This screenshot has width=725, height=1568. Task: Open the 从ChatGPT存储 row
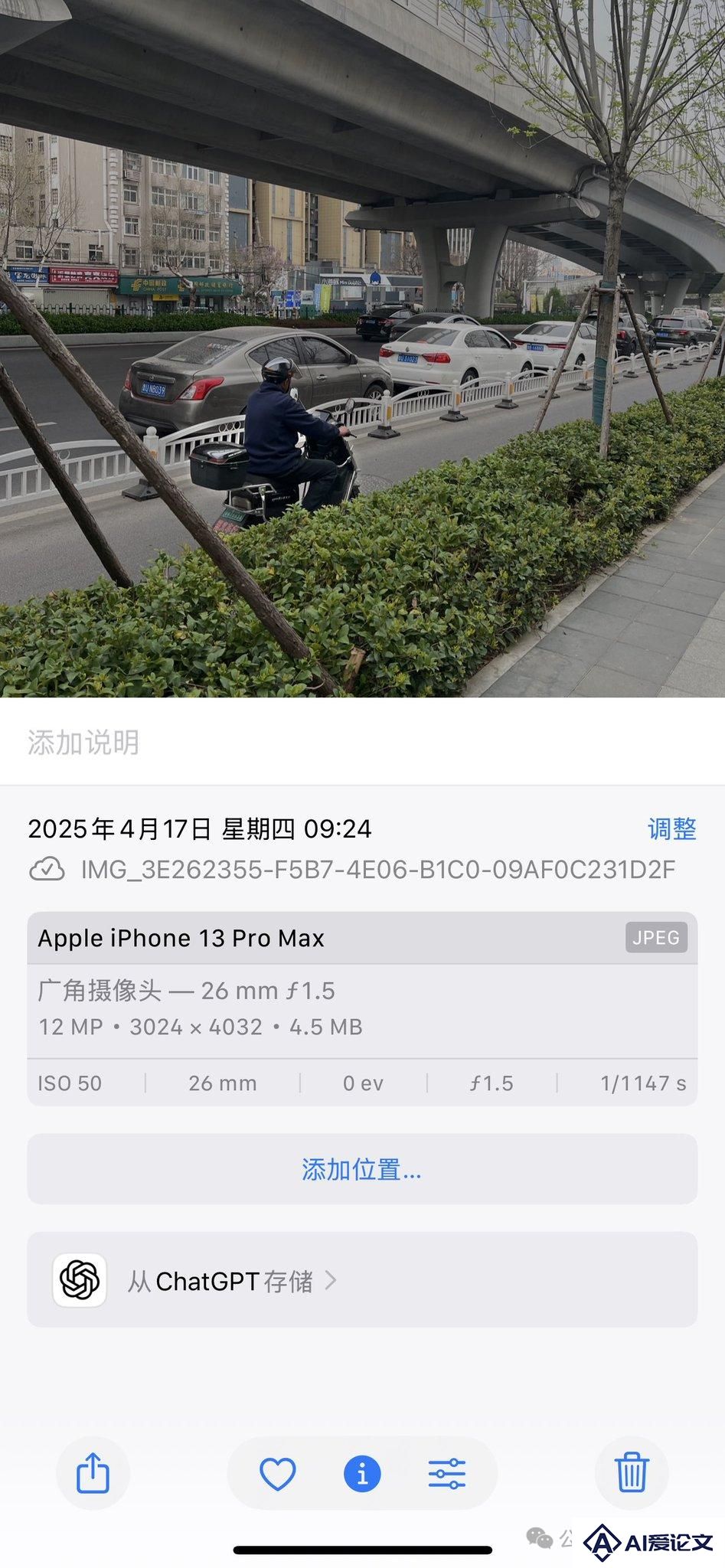point(361,1281)
